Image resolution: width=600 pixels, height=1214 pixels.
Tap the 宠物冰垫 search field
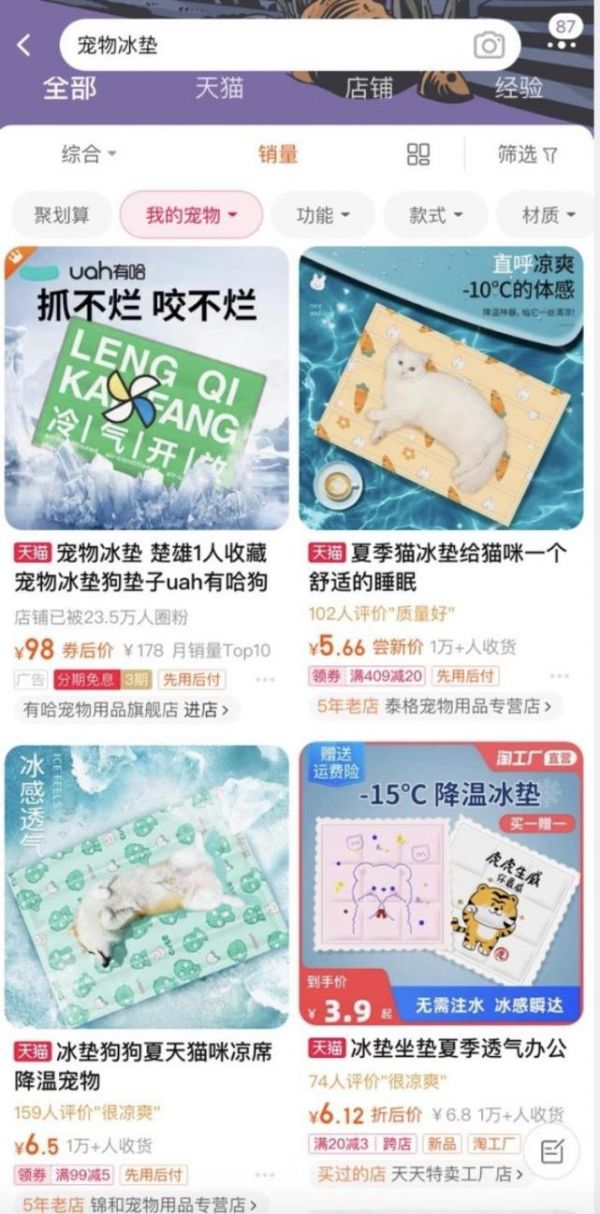pyautogui.click(x=260, y=45)
